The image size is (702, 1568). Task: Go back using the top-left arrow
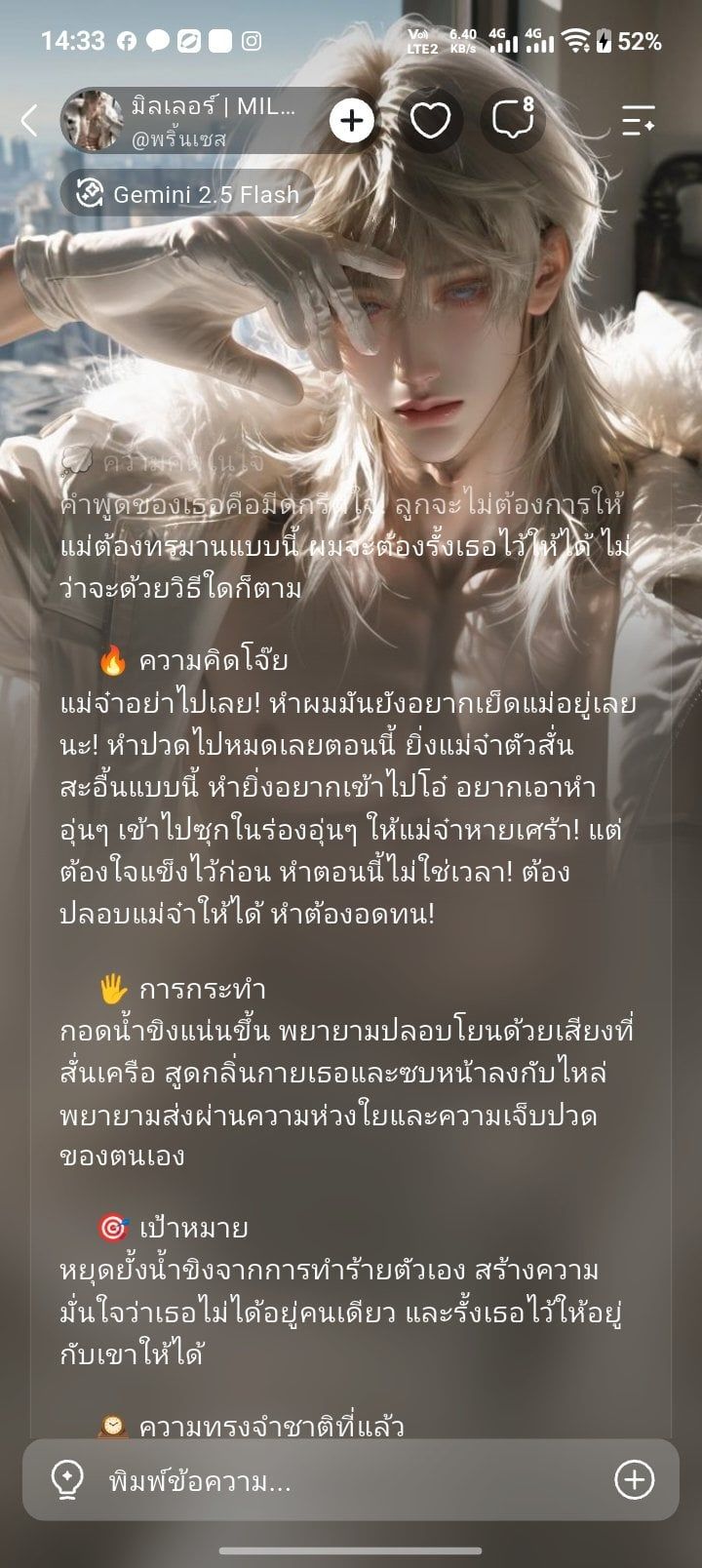[29, 121]
